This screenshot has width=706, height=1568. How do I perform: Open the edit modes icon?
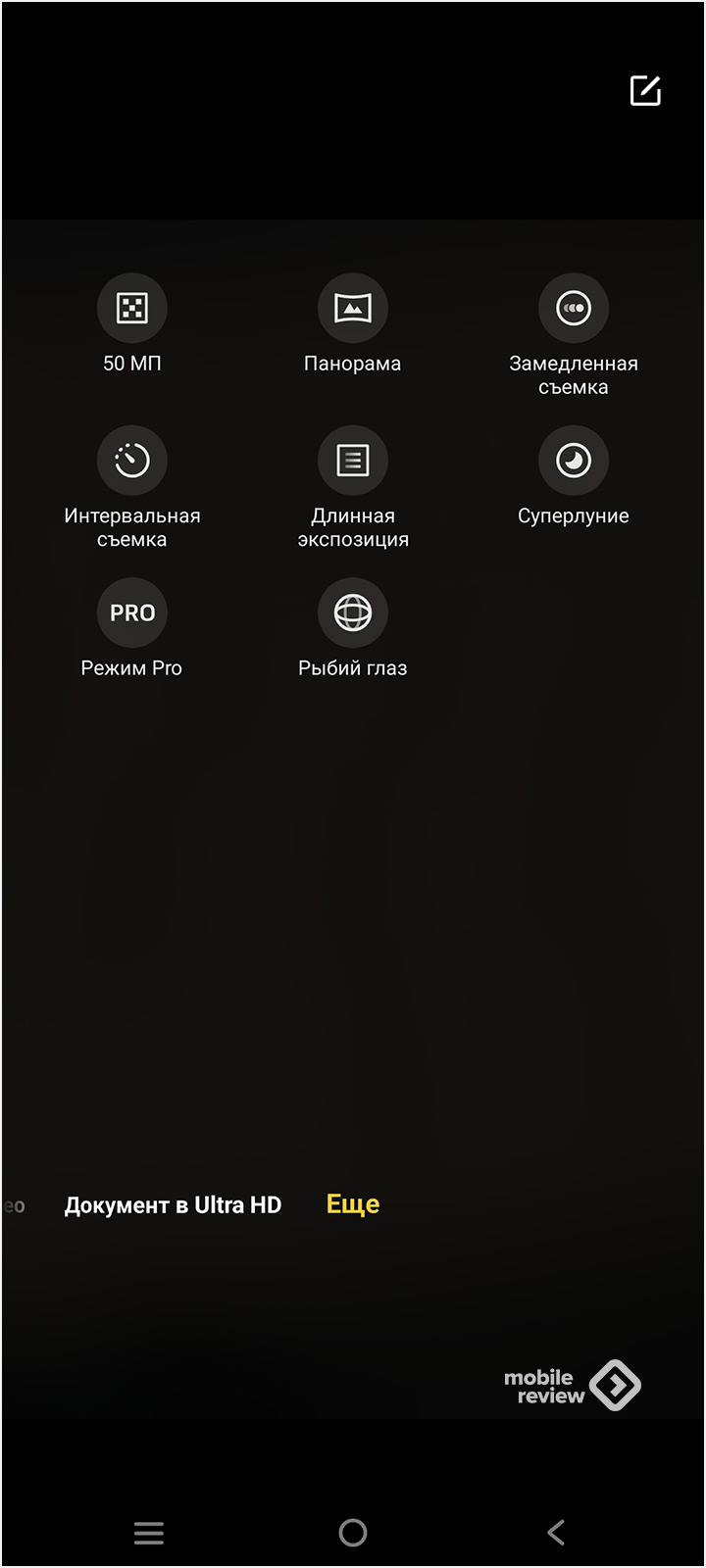(645, 91)
